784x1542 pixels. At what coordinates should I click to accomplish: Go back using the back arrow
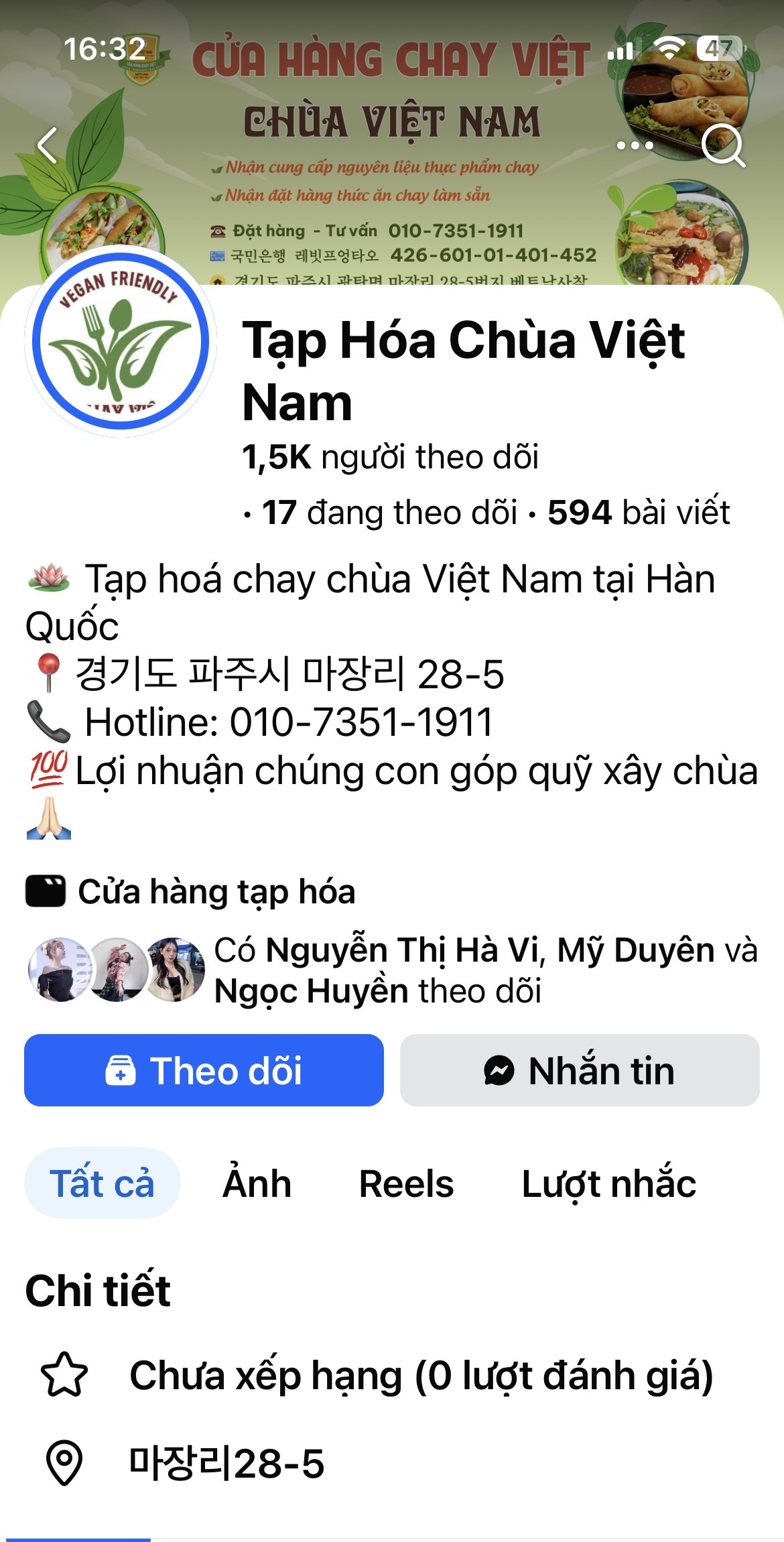click(x=48, y=145)
